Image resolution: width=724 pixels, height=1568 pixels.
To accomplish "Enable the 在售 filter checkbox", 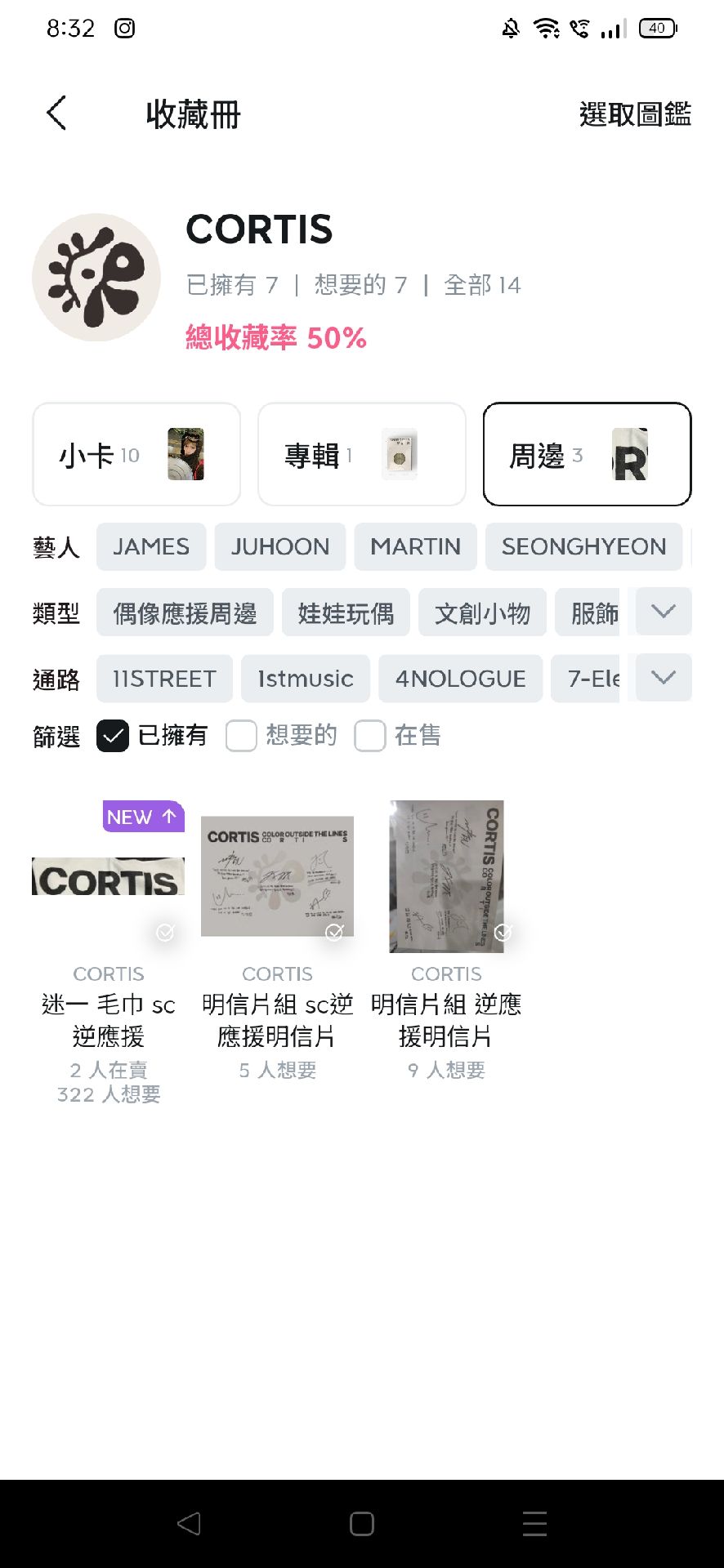I will 369,736.
